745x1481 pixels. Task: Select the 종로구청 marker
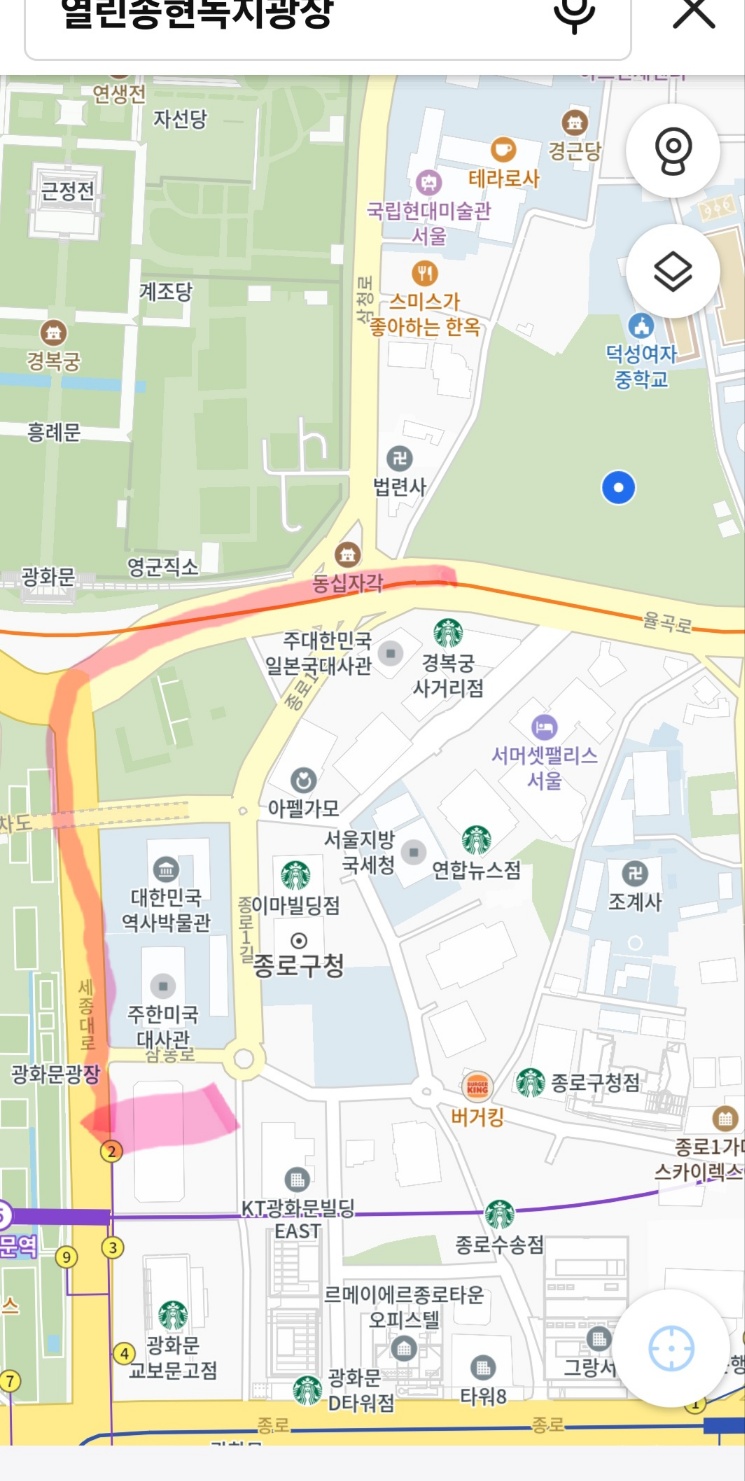click(298, 942)
